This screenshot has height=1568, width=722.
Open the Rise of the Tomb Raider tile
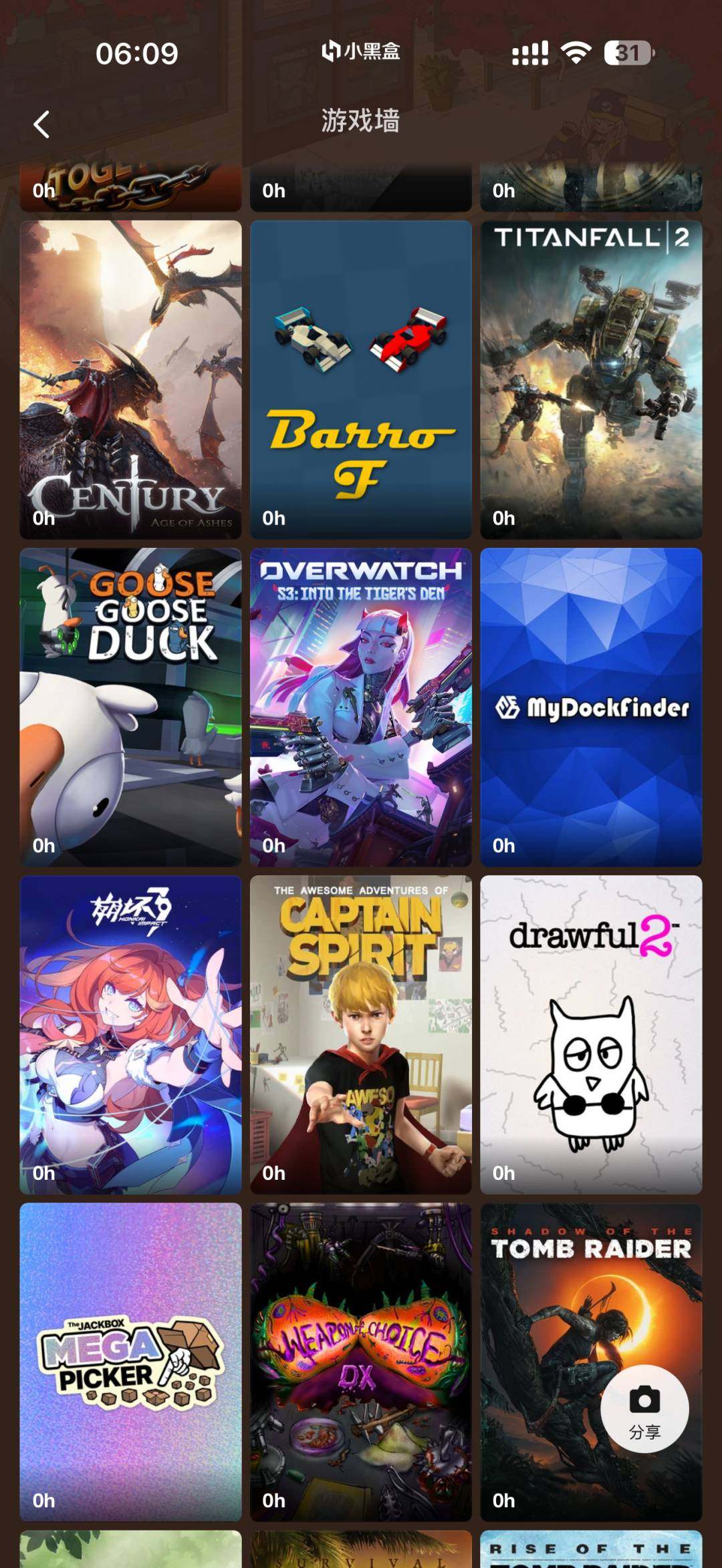pos(591,1549)
